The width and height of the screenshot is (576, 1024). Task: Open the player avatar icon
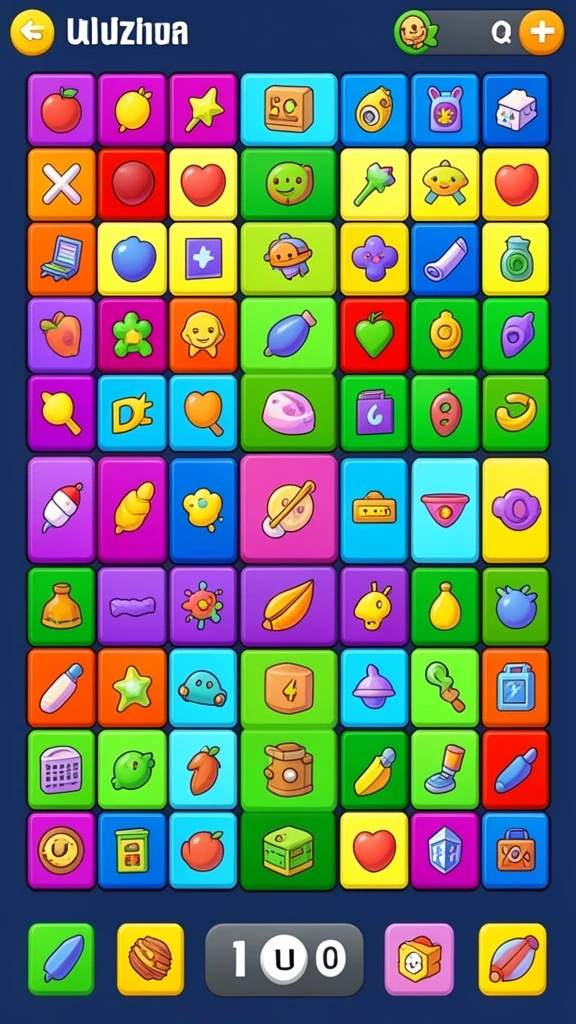(414, 32)
